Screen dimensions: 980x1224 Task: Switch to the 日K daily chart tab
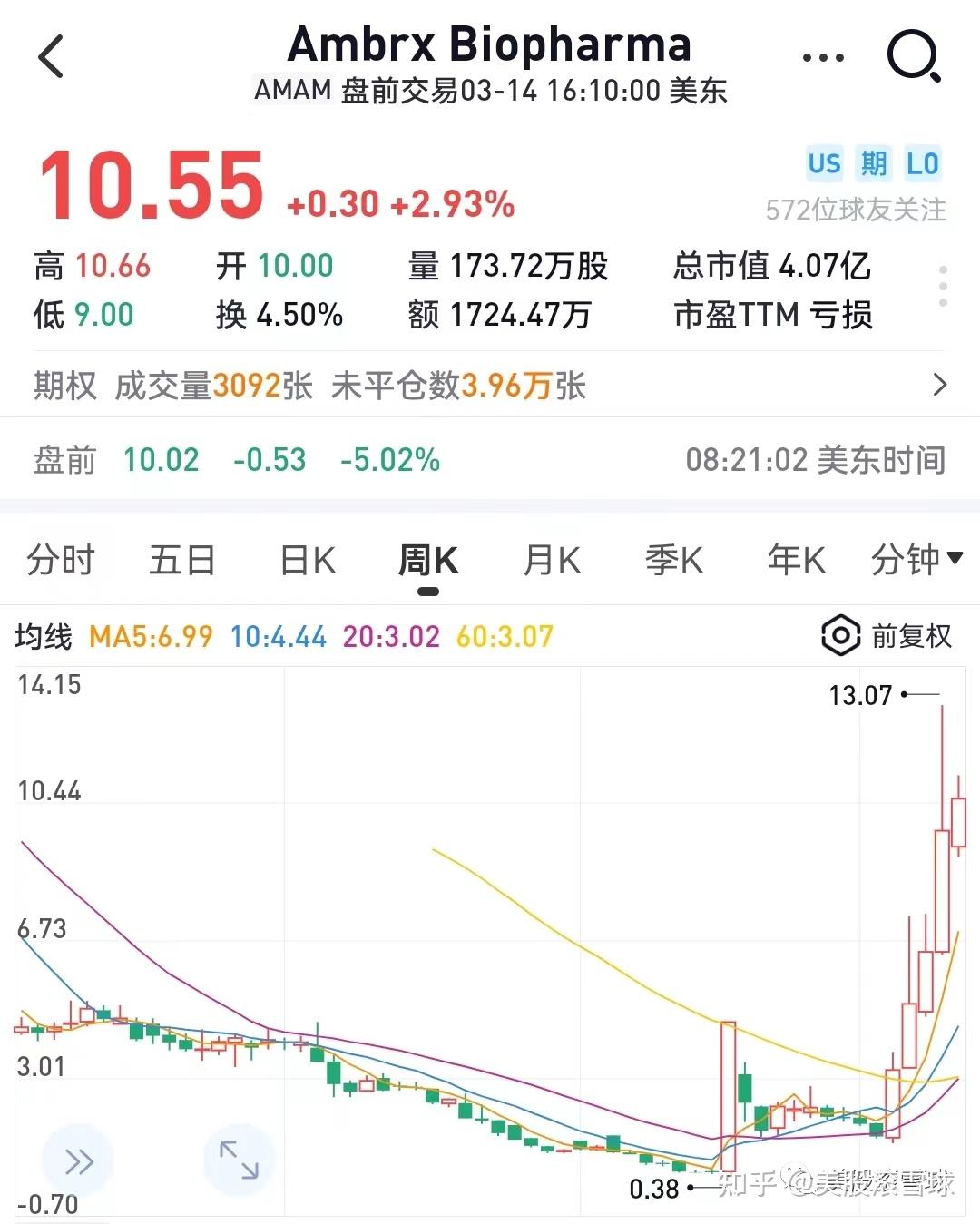click(x=305, y=560)
